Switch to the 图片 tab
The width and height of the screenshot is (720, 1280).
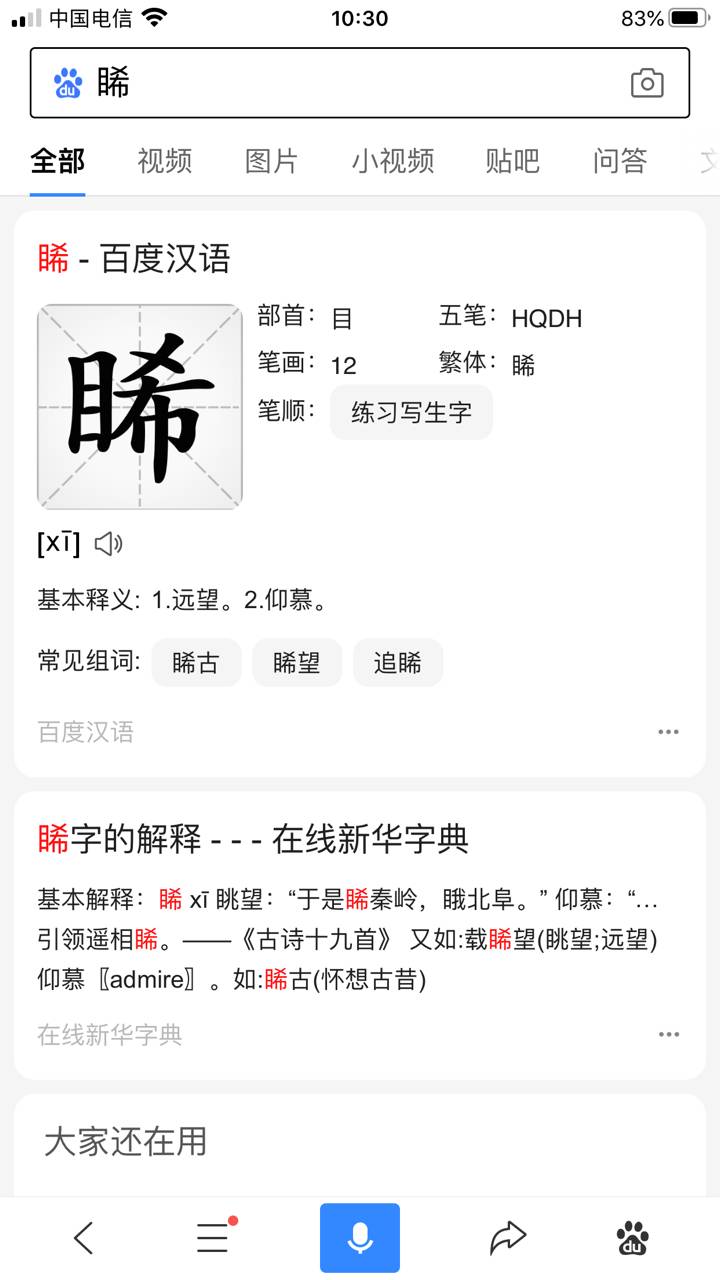tap(271, 161)
